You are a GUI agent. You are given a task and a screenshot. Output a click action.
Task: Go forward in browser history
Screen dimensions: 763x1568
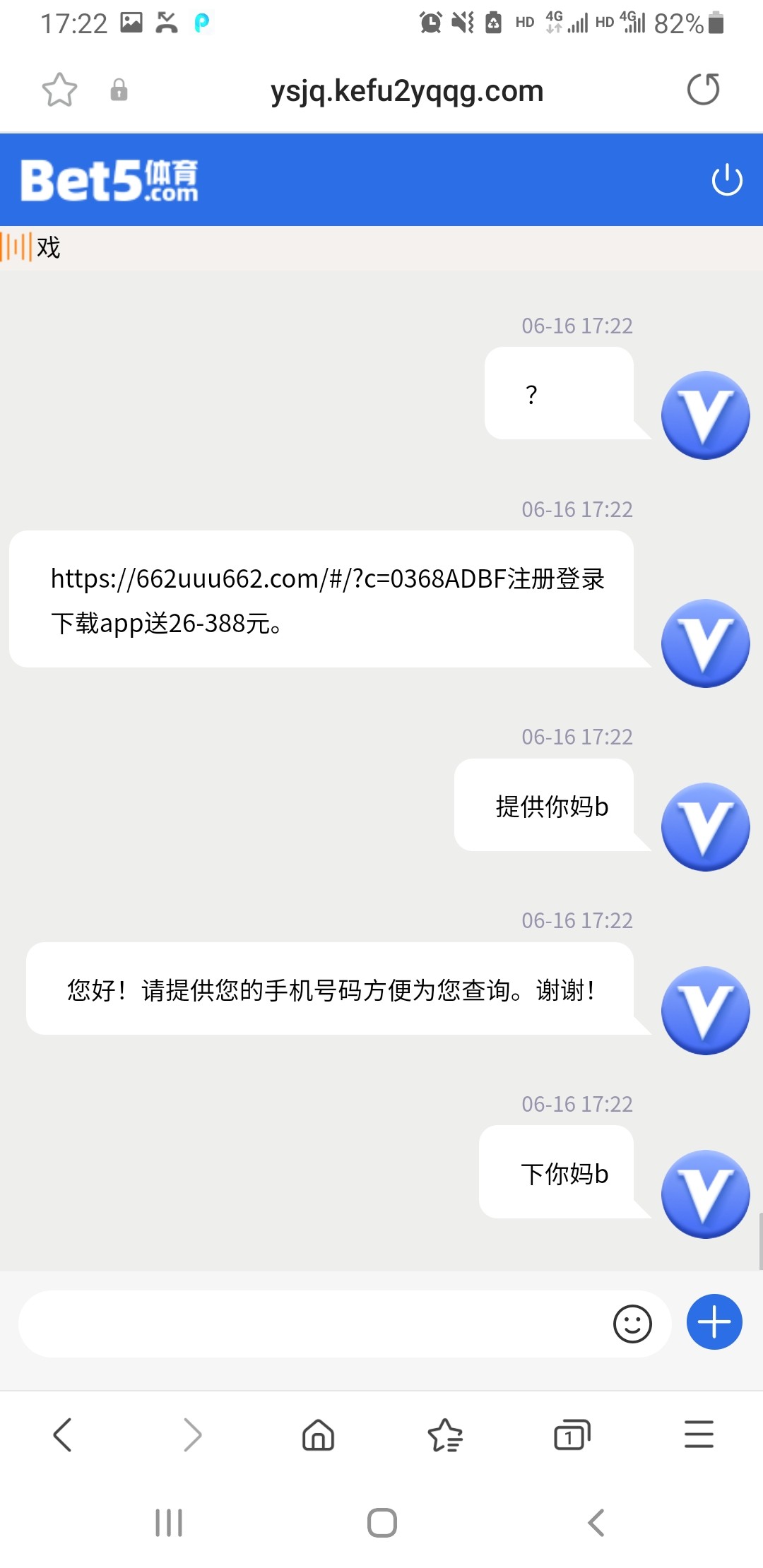click(191, 1435)
